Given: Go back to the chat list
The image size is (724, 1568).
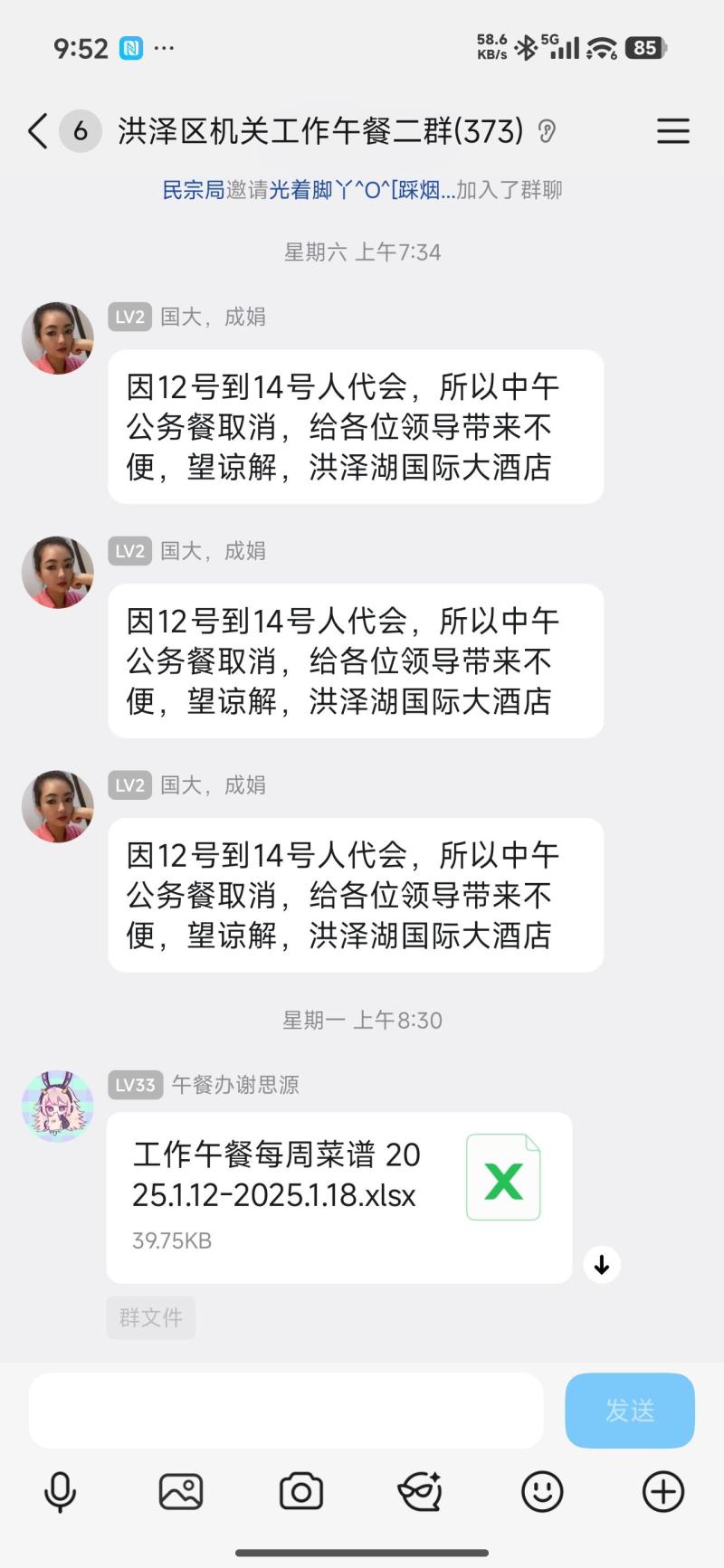Looking at the screenshot, I should tap(37, 132).
